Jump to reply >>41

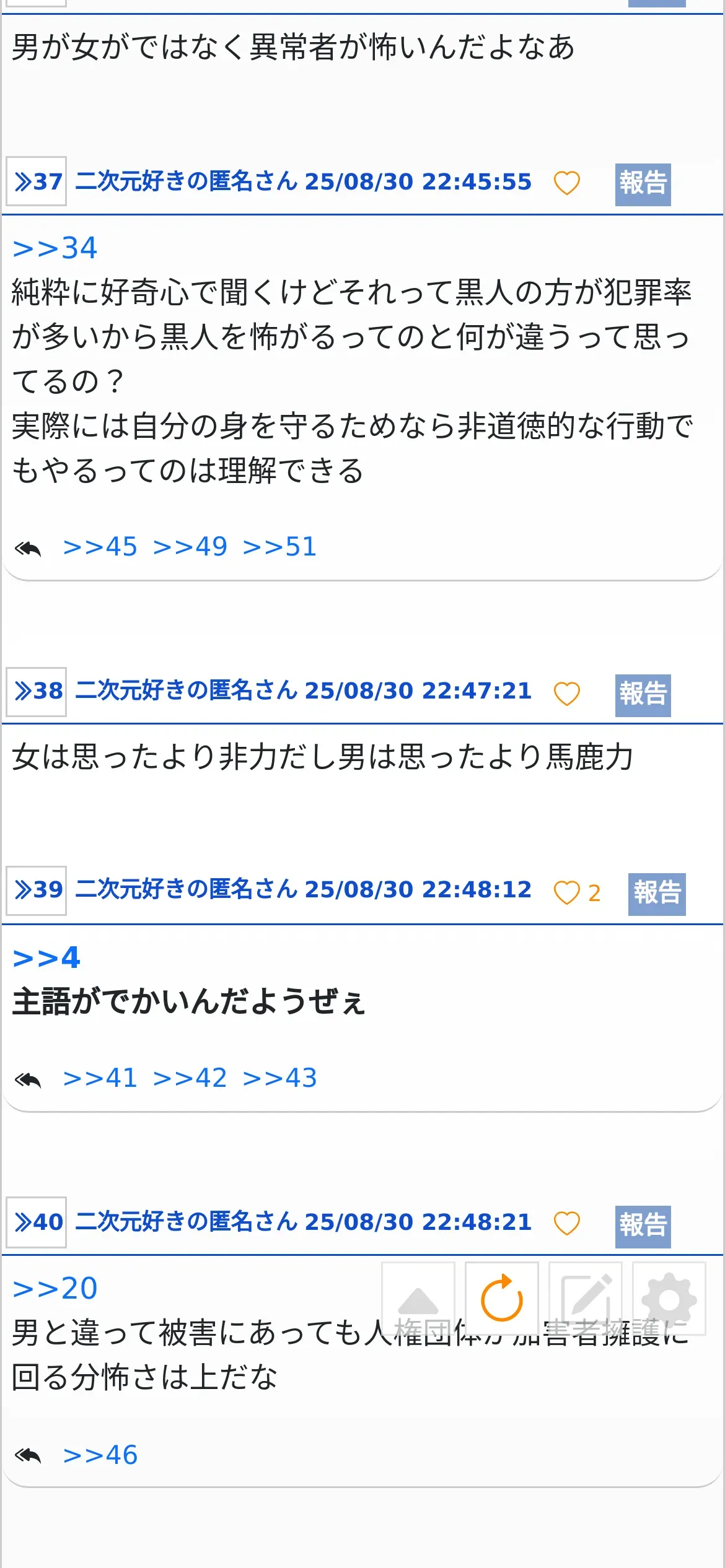100,1078
